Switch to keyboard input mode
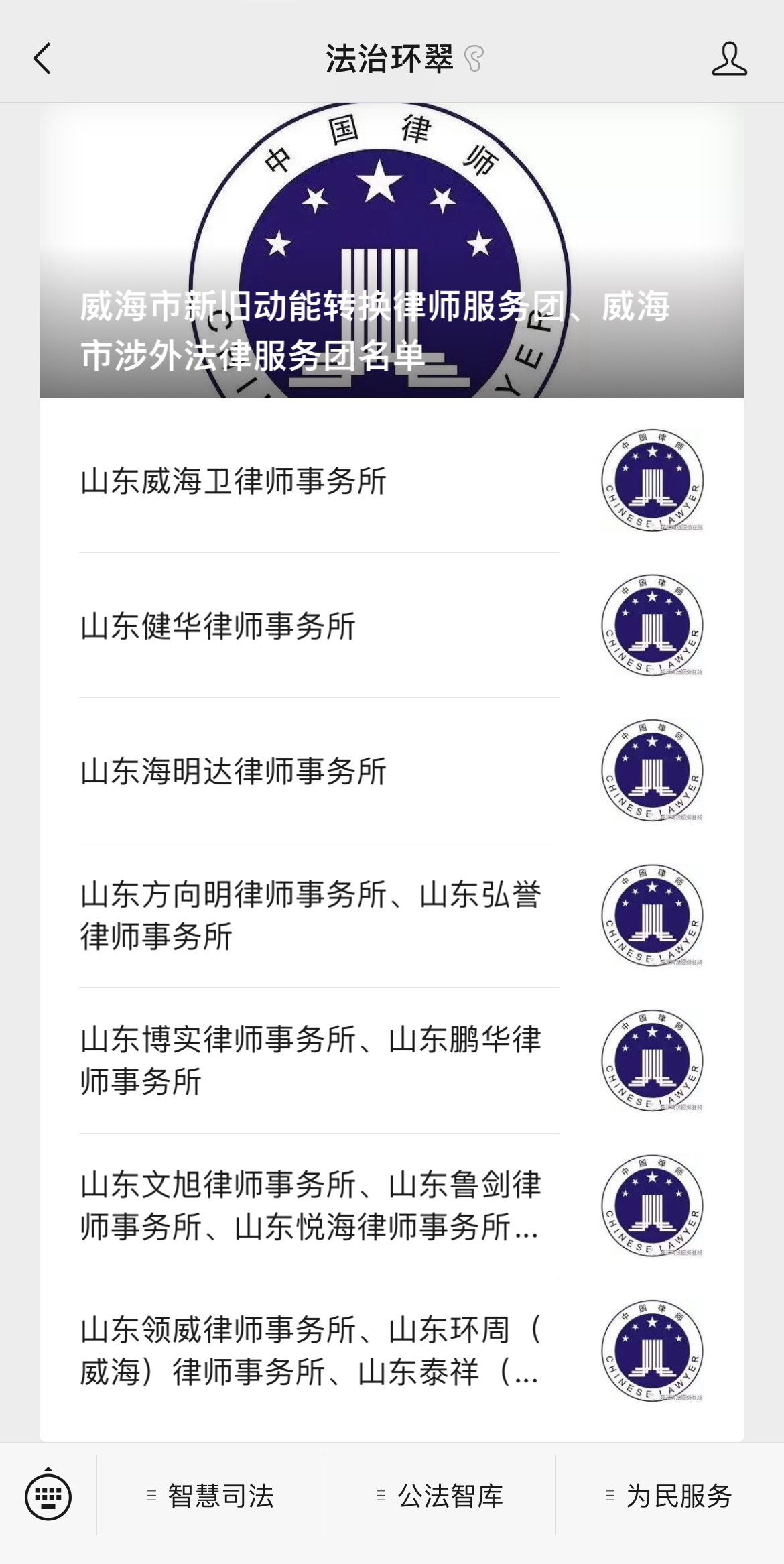This screenshot has height=1564, width=784. pyautogui.click(x=48, y=1495)
